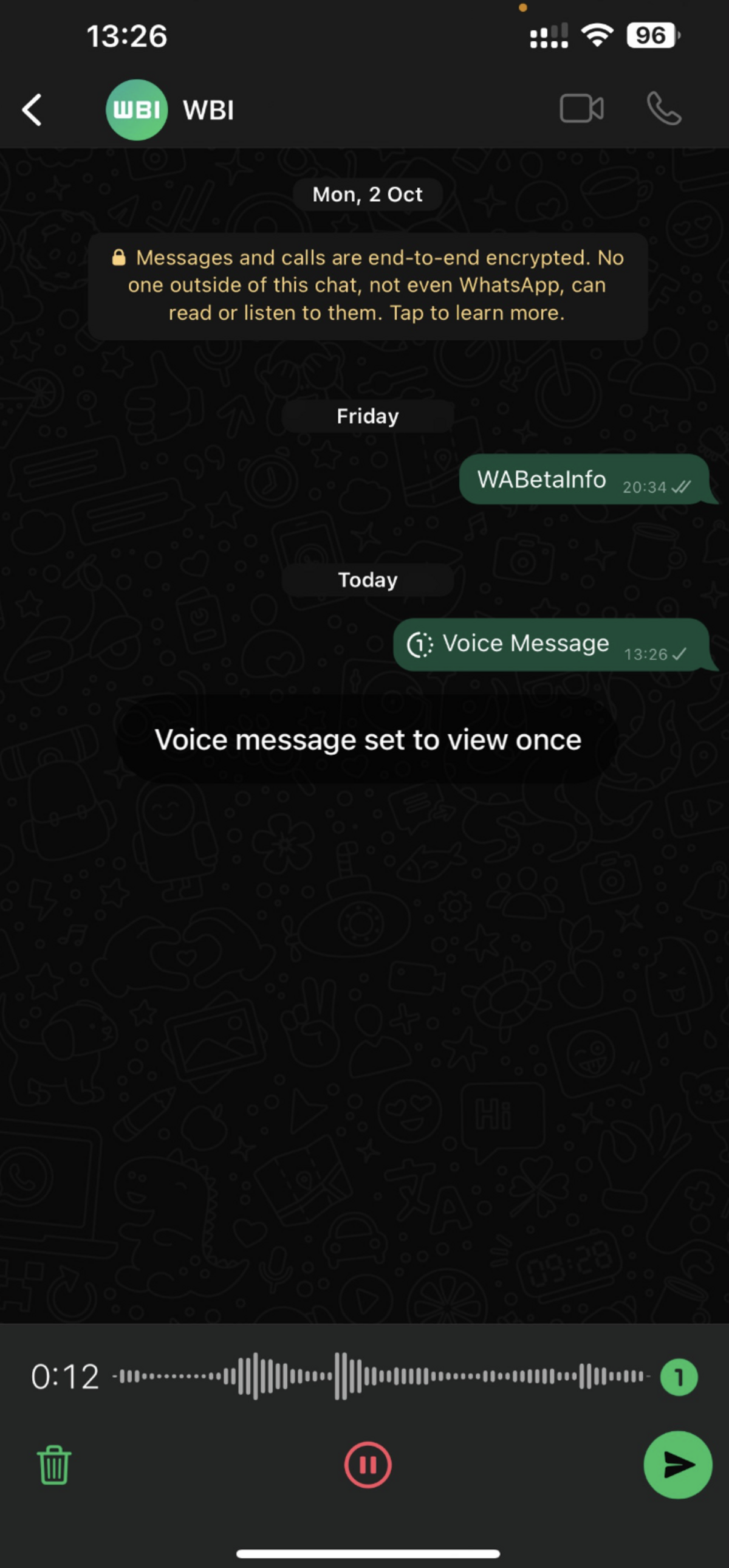Delete the recorded voice message

pyautogui.click(x=54, y=1465)
